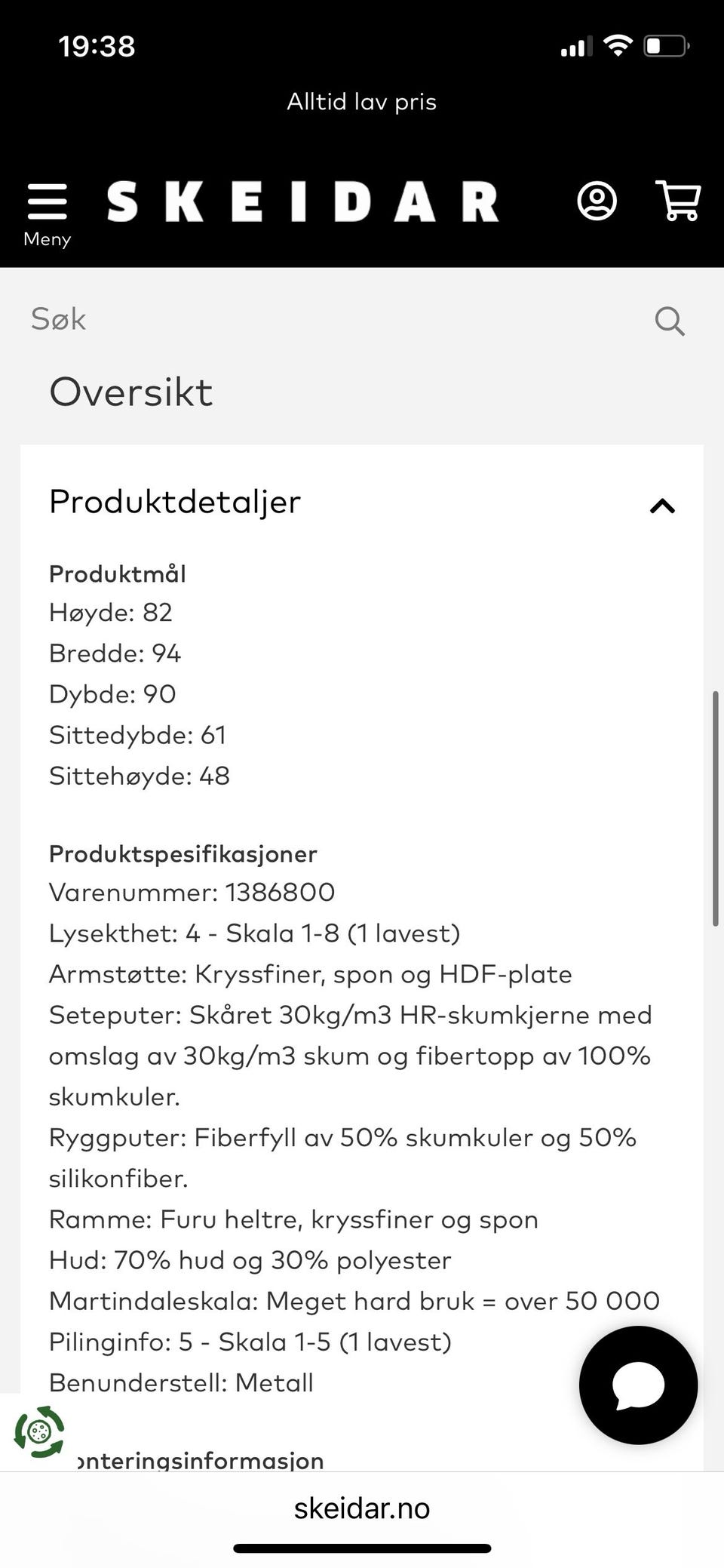The height and width of the screenshot is (1568, 724).
Task: Open the account profile icon
Action: click(597, 201)
